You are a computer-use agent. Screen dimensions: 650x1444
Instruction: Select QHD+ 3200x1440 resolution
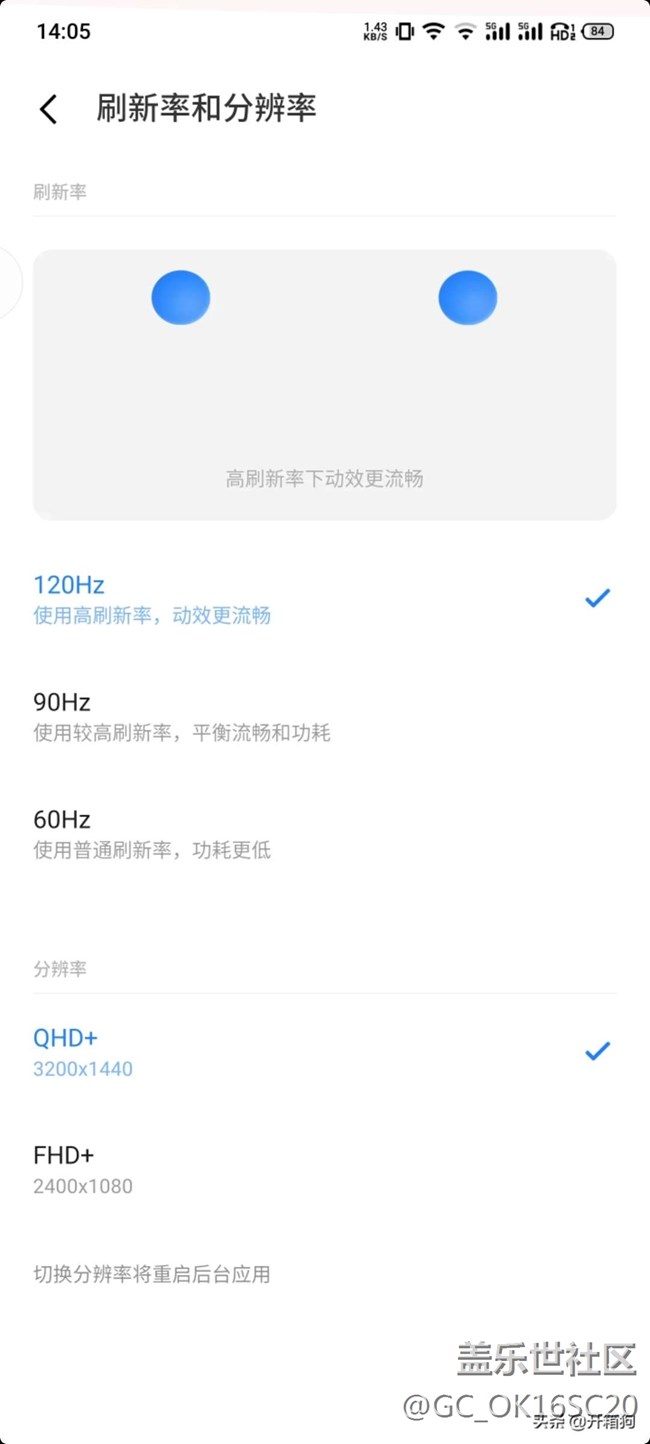click(x=325, y=1051)
